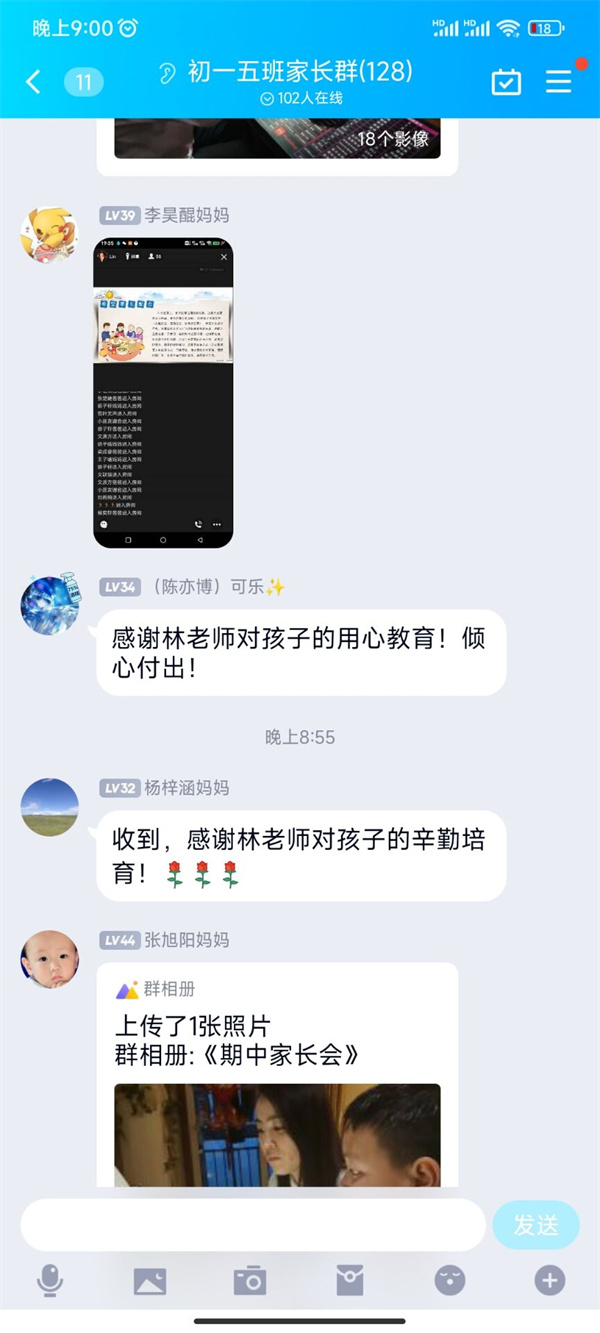Screen dimensions: 600x1333
Task: Open 张旭阳妈妈's avatar profile
Action: tap(49, 958)
